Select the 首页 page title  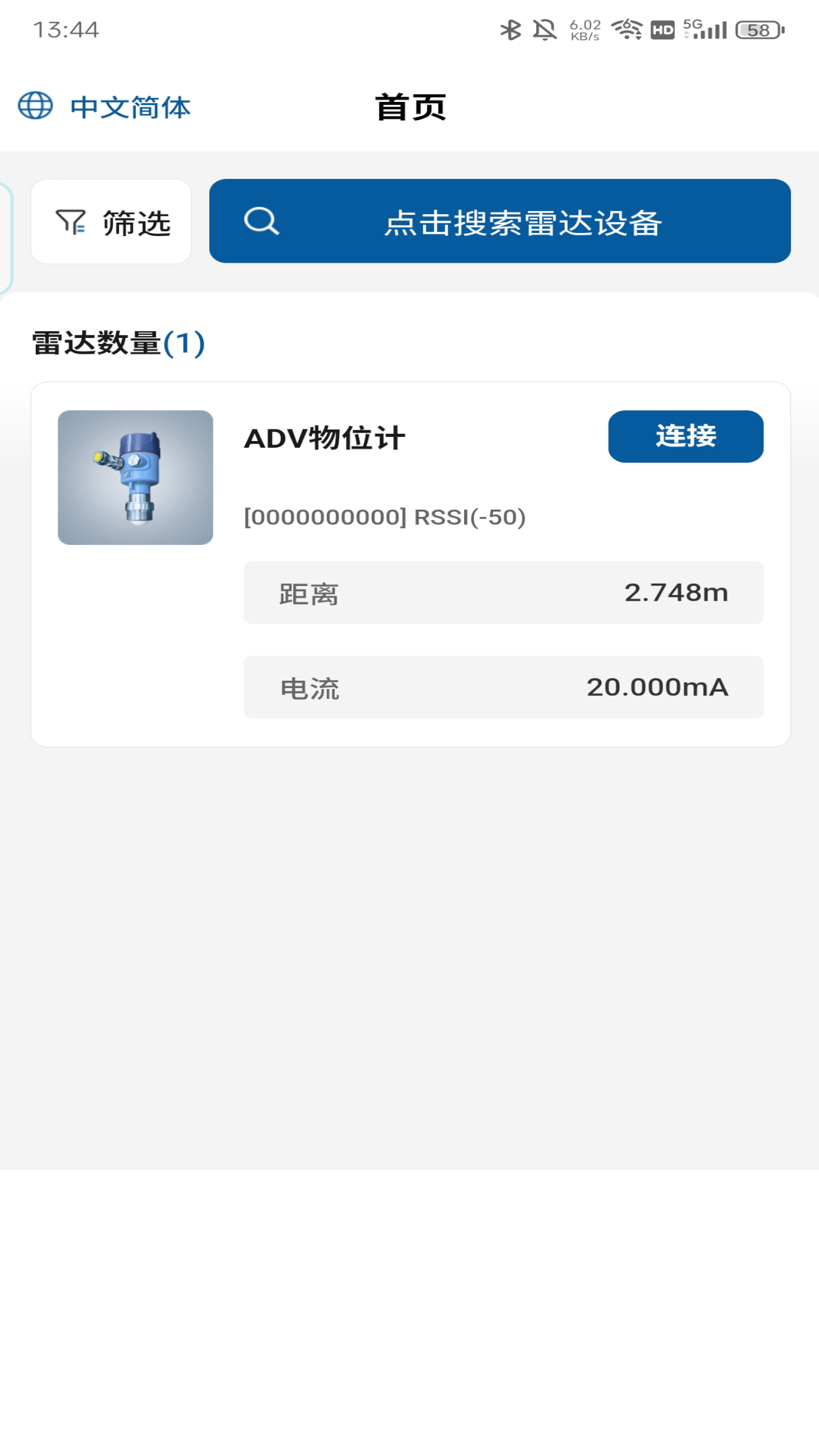tap(409, 107)
